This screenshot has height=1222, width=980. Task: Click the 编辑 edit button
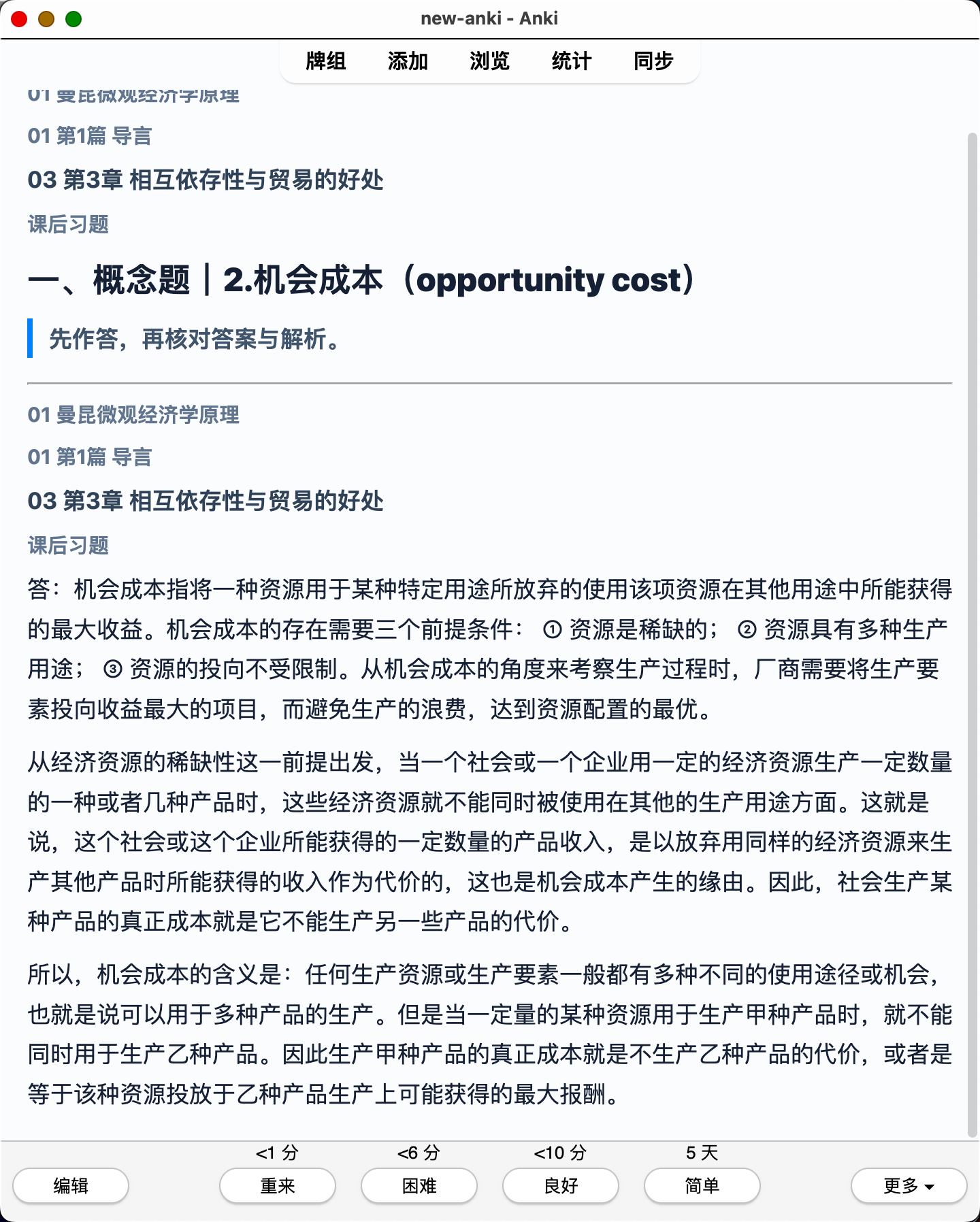(71, 1186)
